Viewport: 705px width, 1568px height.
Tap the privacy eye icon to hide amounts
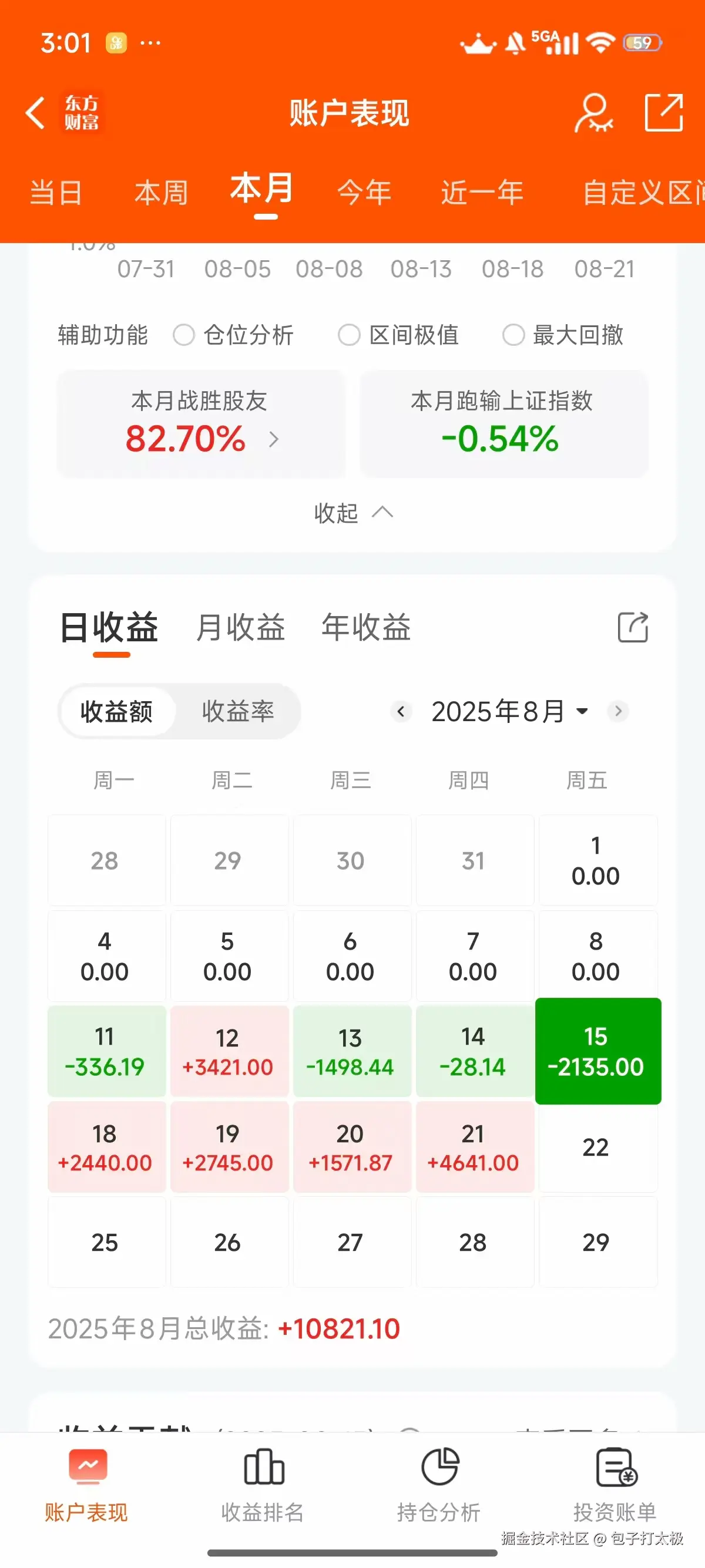pyautogui.click(x=593, y=113)
